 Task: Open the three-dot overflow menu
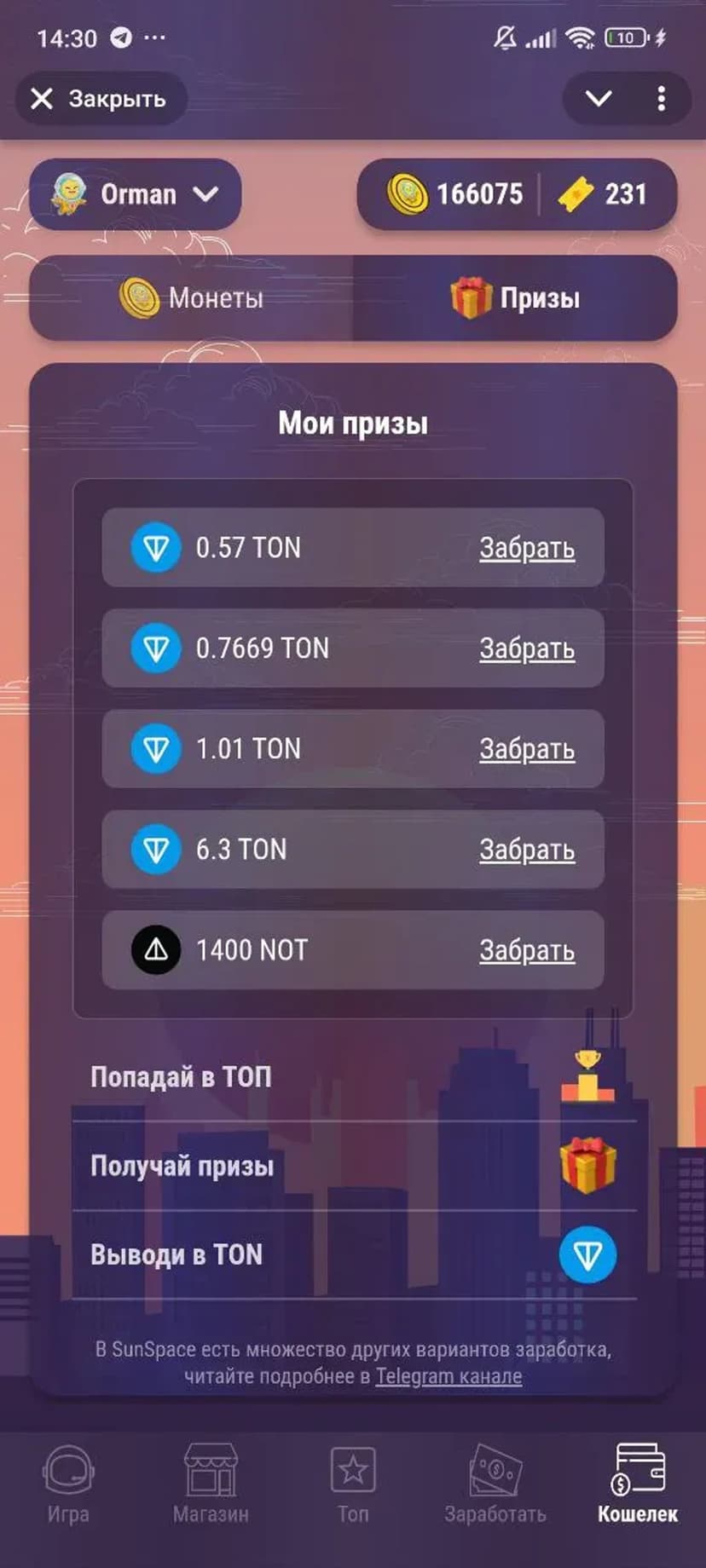(661, 99)
